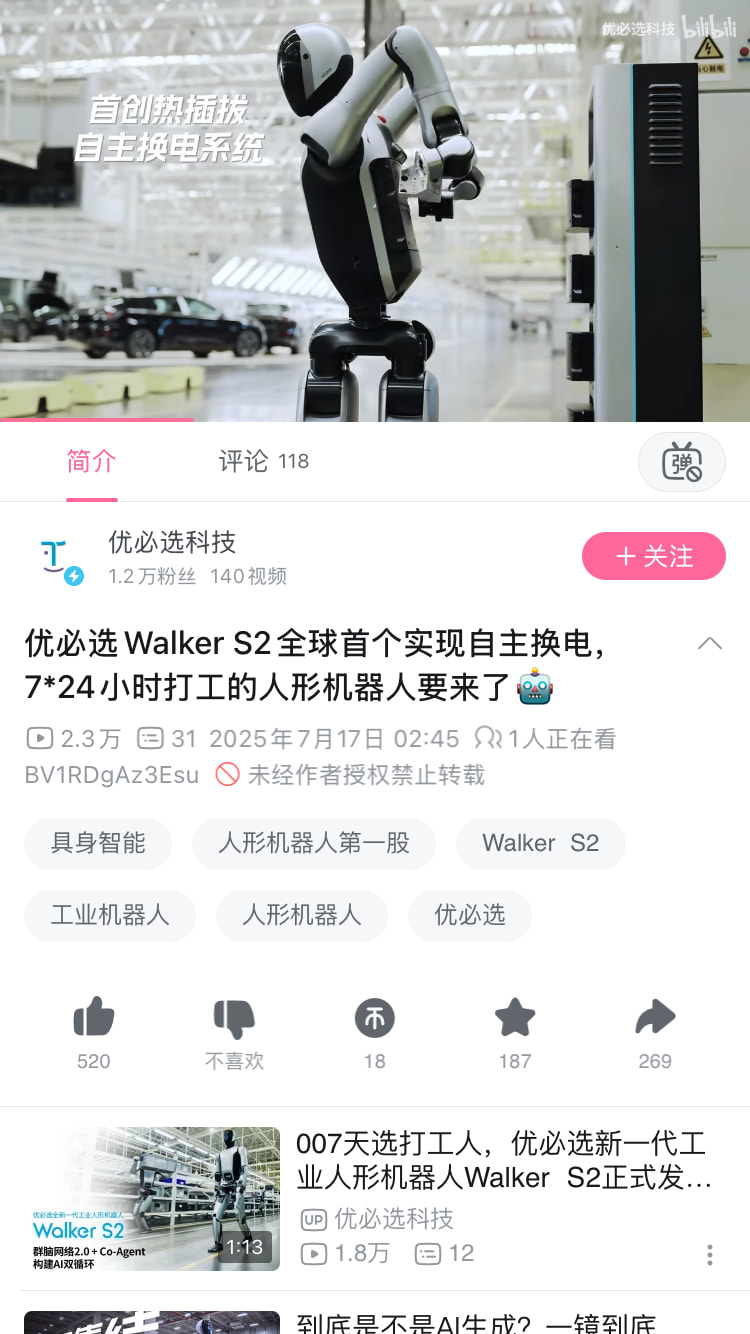The height and width of the screenshot is (1334, 750).
Task: Open more options for 007天选打工人 video
Action: click(709, 1254)
